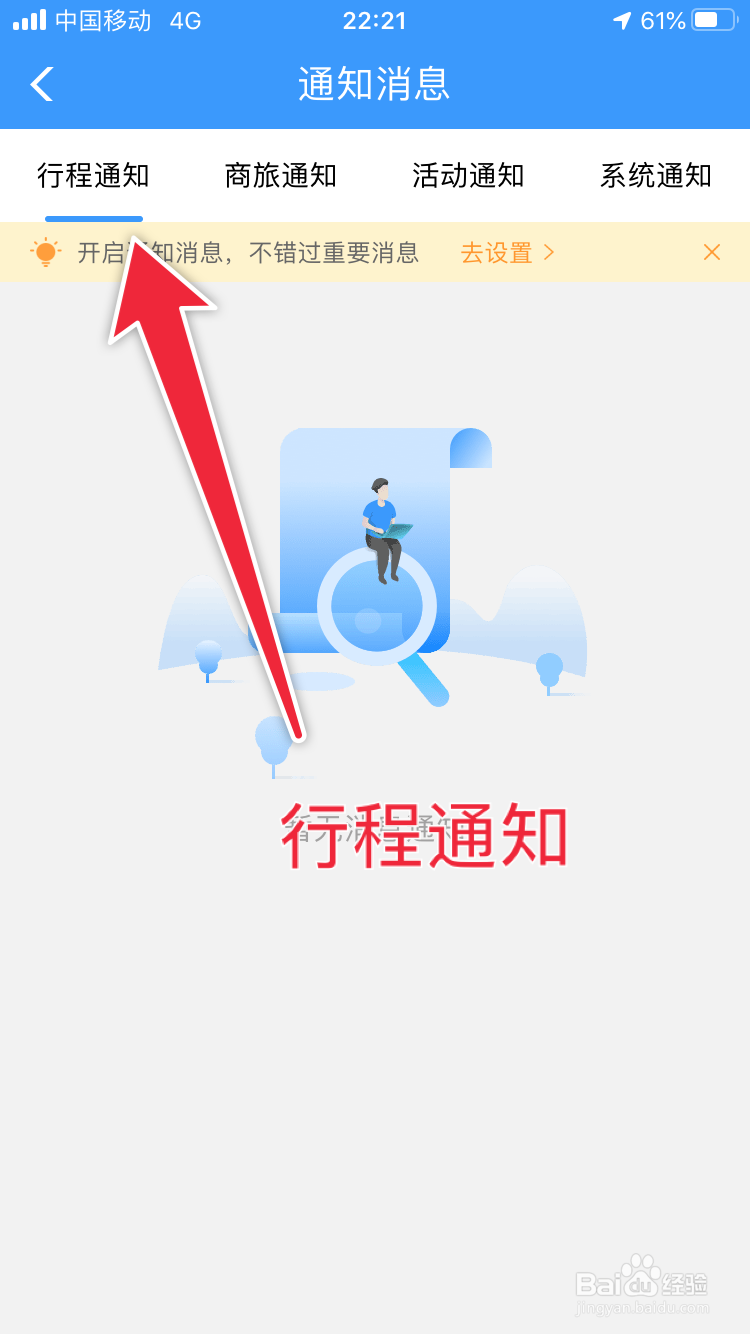Tap the light bulb icon in banner
The image size is (750, 1334).
(46, 252)
